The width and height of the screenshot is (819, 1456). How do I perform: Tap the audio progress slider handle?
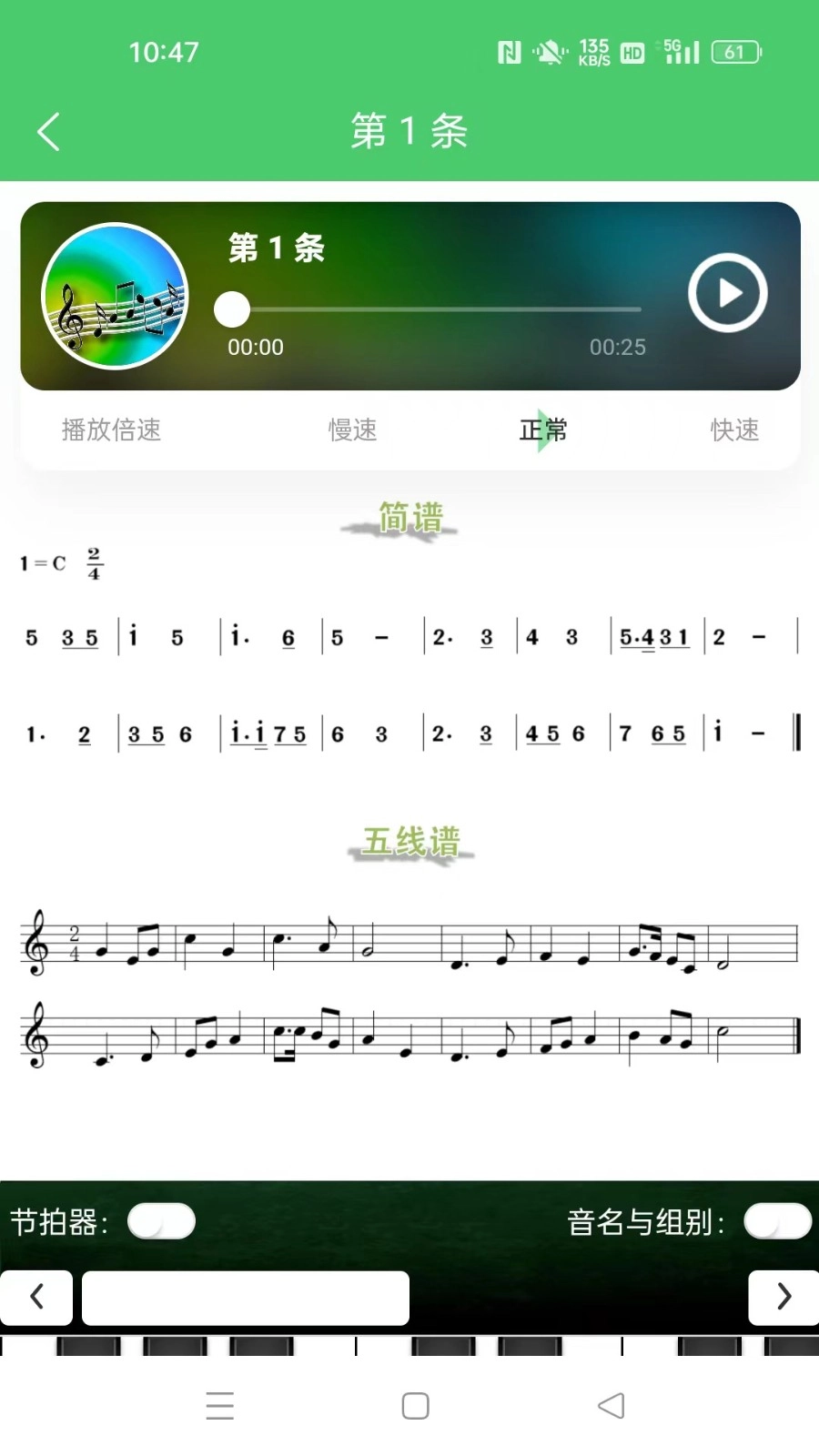(x=232, y=309)
